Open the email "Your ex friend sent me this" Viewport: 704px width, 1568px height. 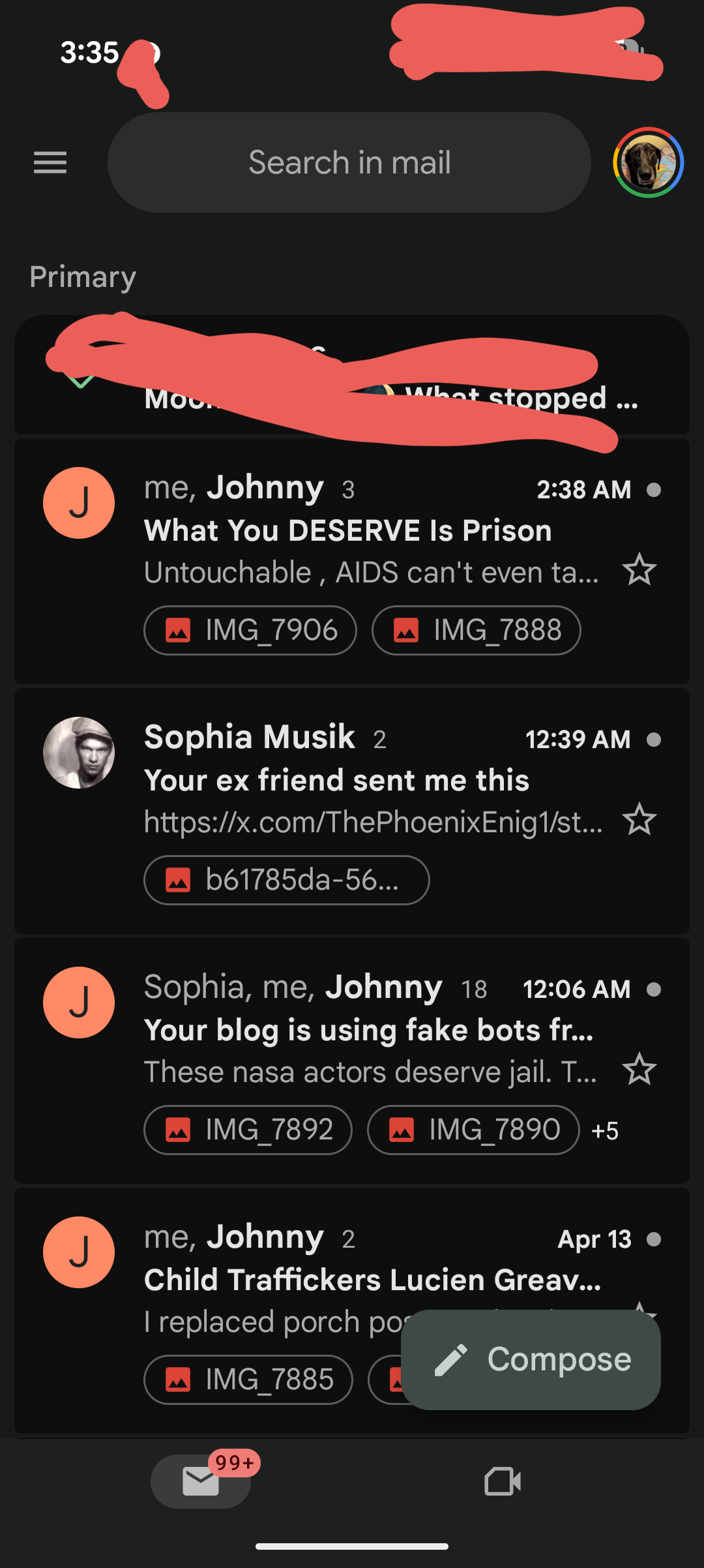(x=336, y=780)
